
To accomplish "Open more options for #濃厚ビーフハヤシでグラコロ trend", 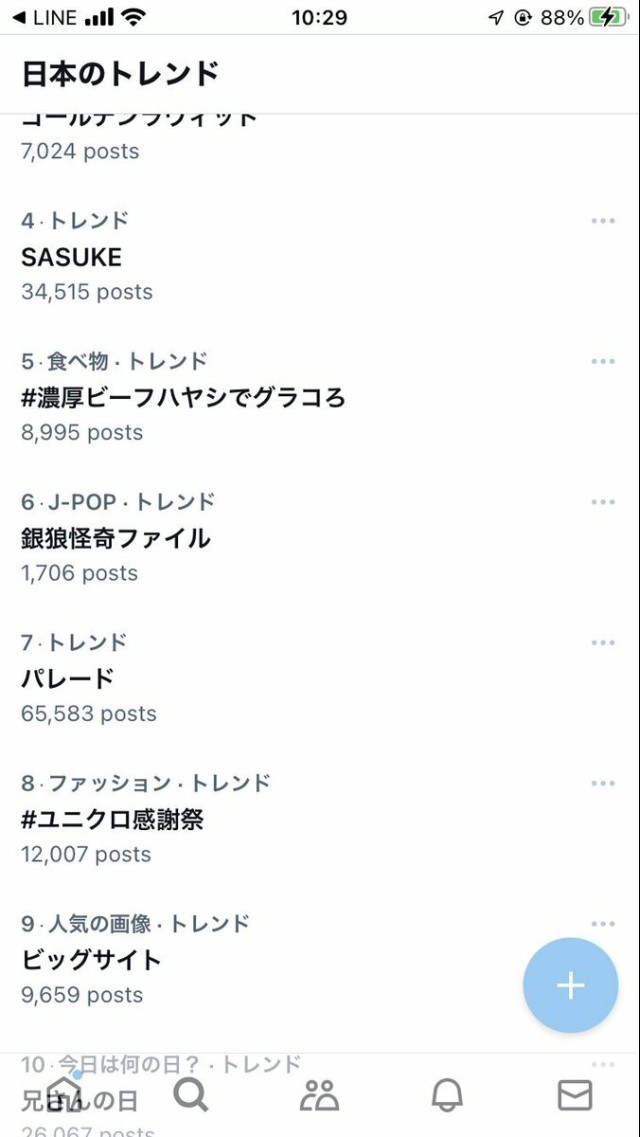I will click(603, 361).
